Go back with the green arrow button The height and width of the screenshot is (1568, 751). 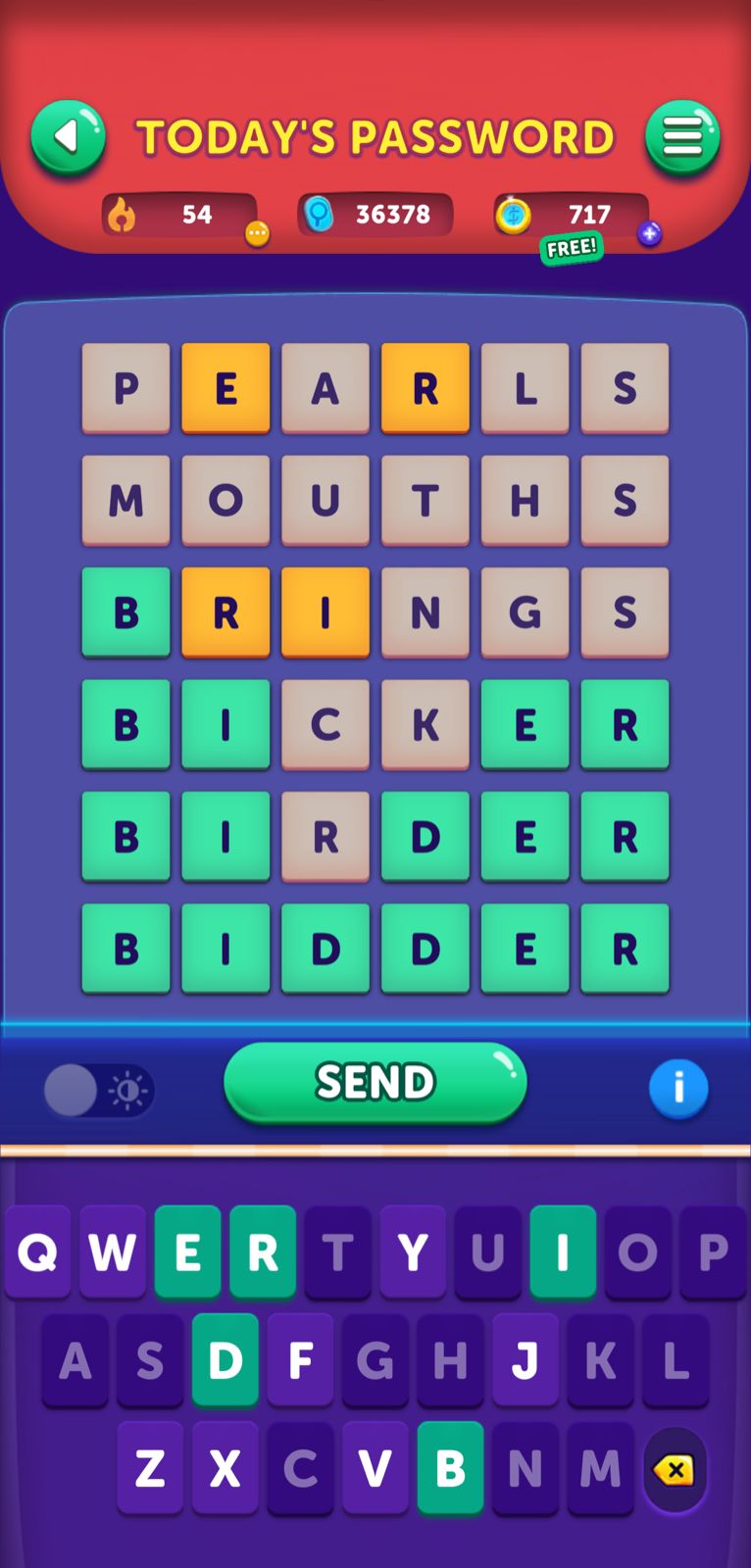point(68,137)
